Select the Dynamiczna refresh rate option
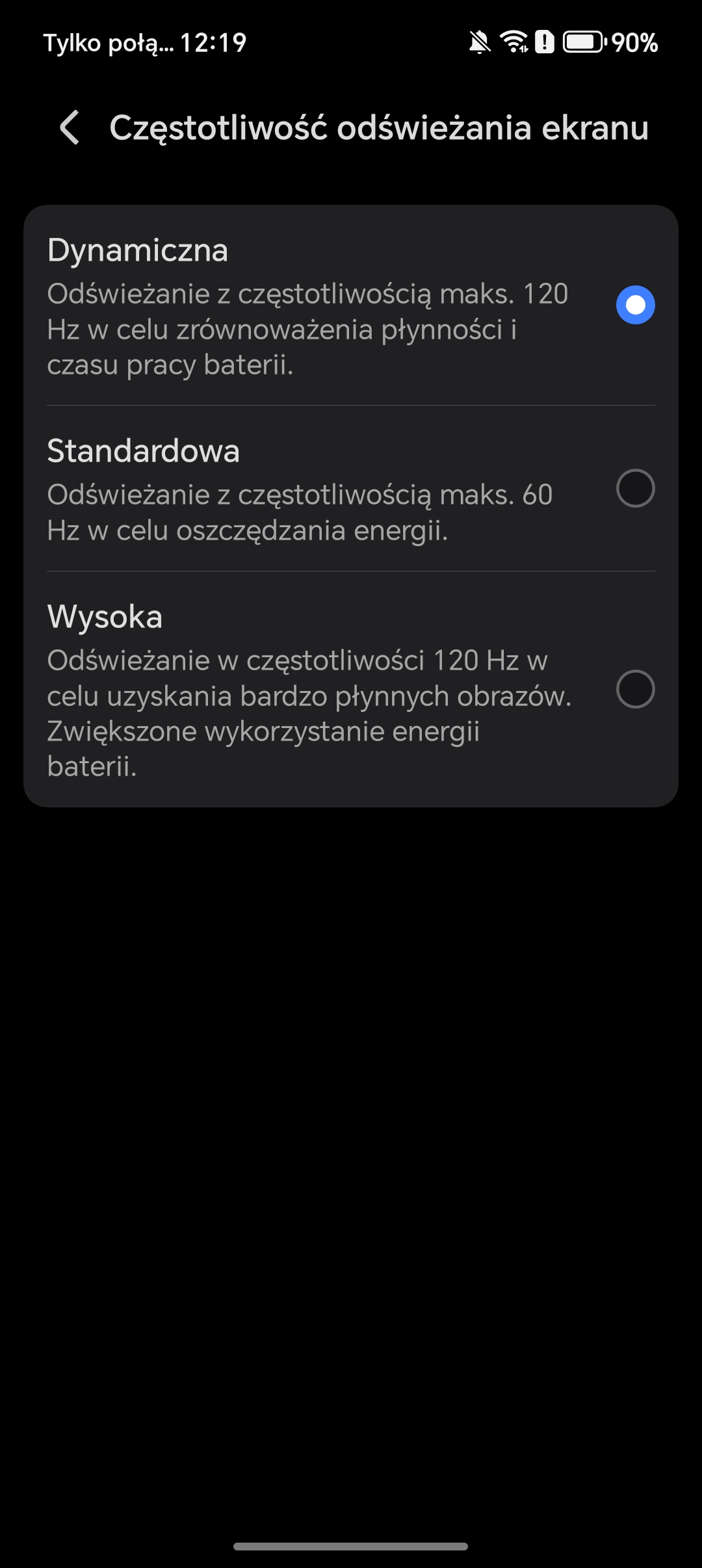Image resolution: width=702 pixels, height=1568 pixels. click(x=634, y=305)
